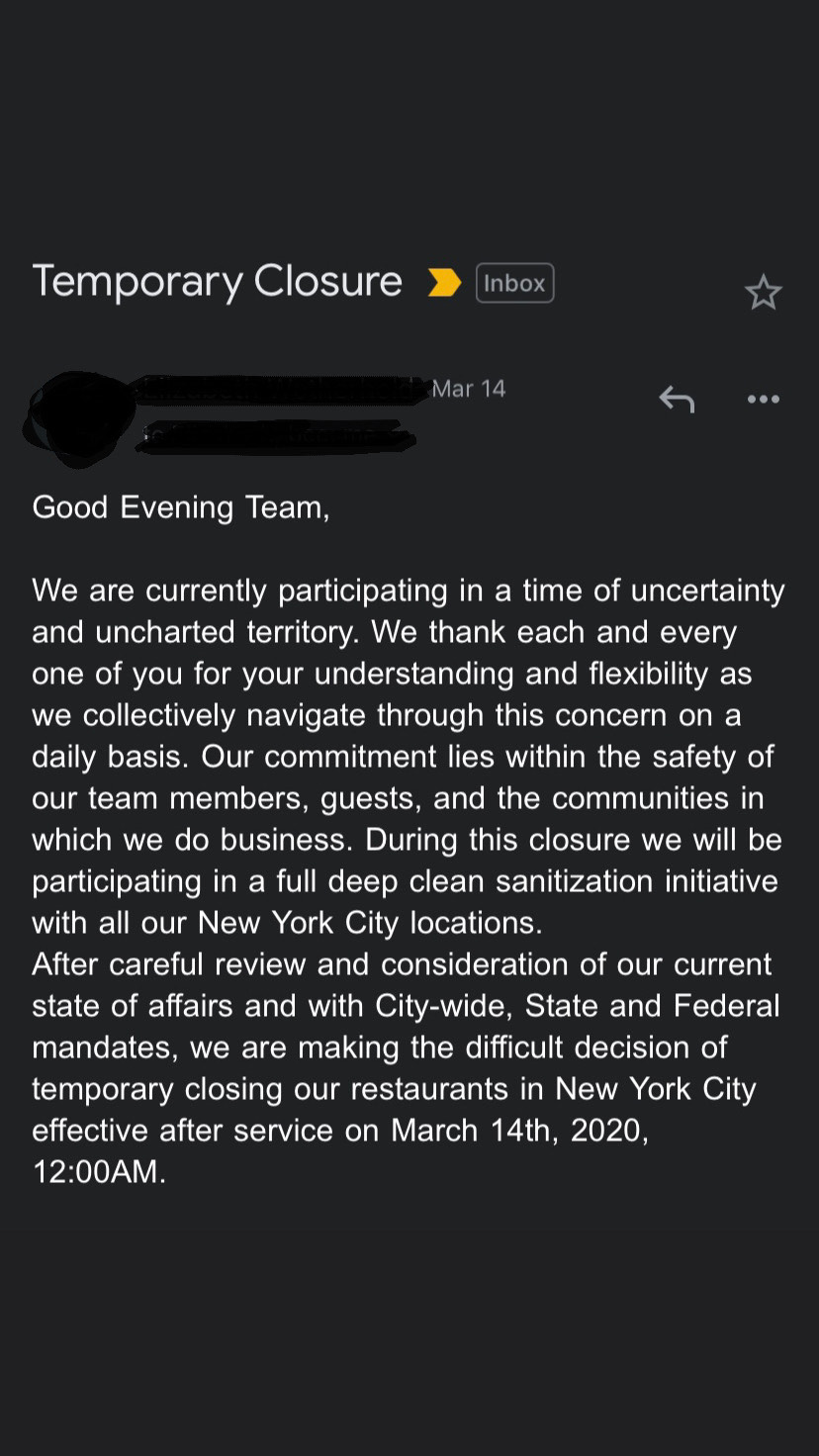The width and height of the screenshot is (819, 1456).
Task: Toggle the yellow importance marker
Action: [x=444, y=283]
